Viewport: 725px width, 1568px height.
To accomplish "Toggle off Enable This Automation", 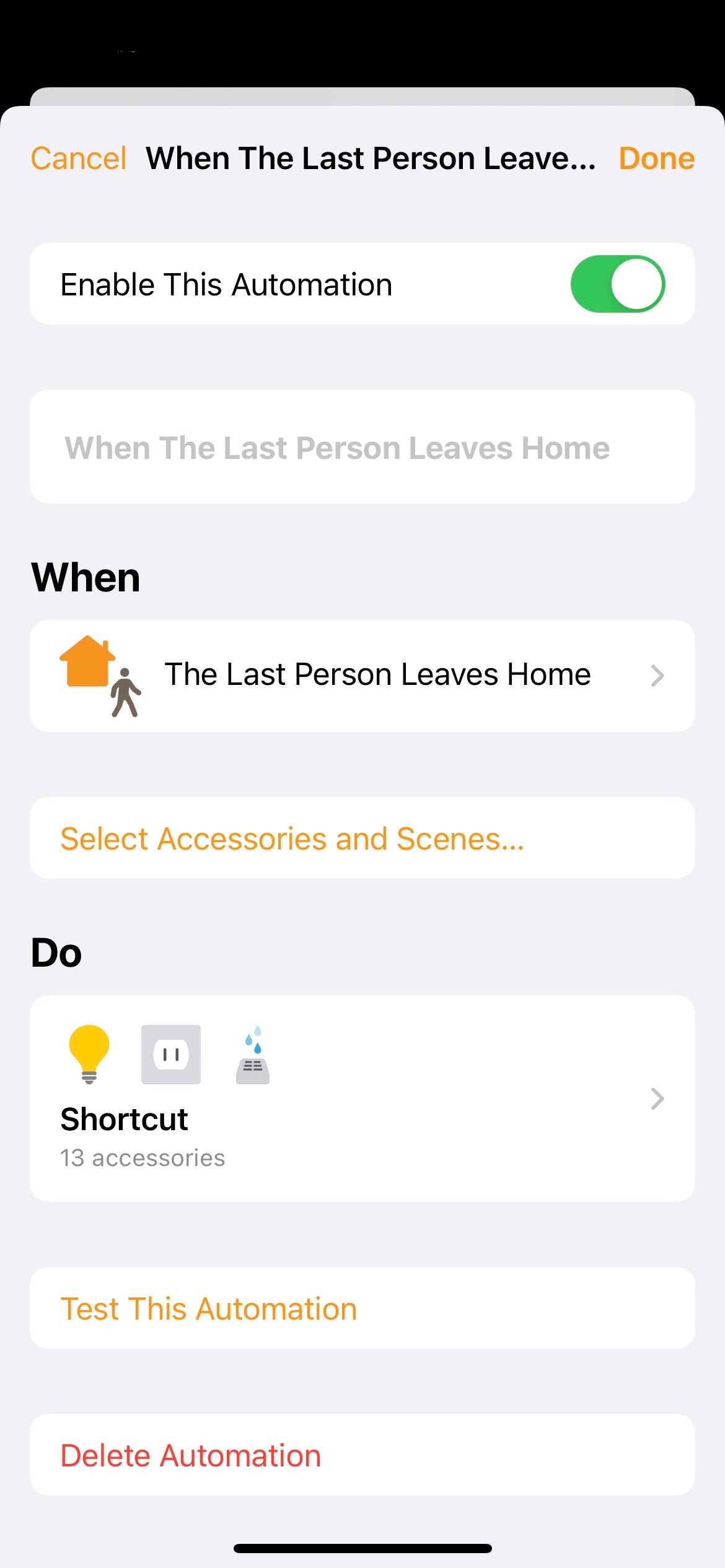I will (617, 284).
